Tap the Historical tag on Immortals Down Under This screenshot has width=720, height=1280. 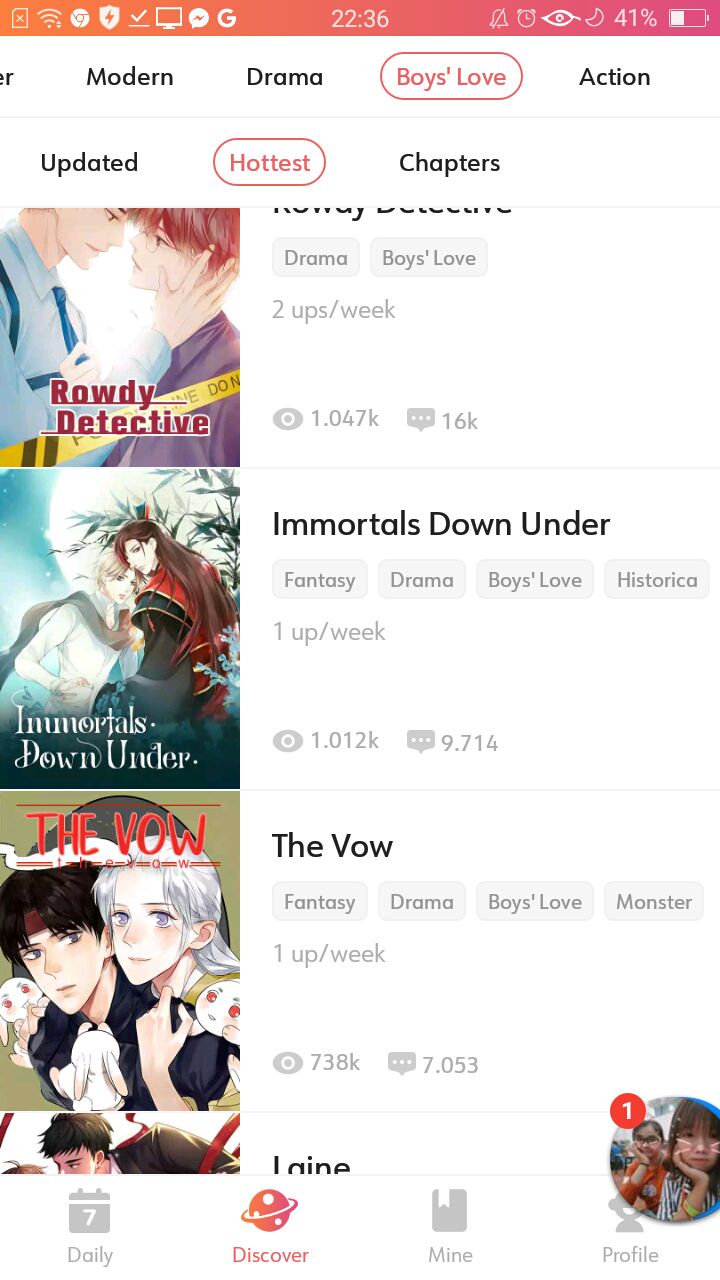(x=657, y=580)
